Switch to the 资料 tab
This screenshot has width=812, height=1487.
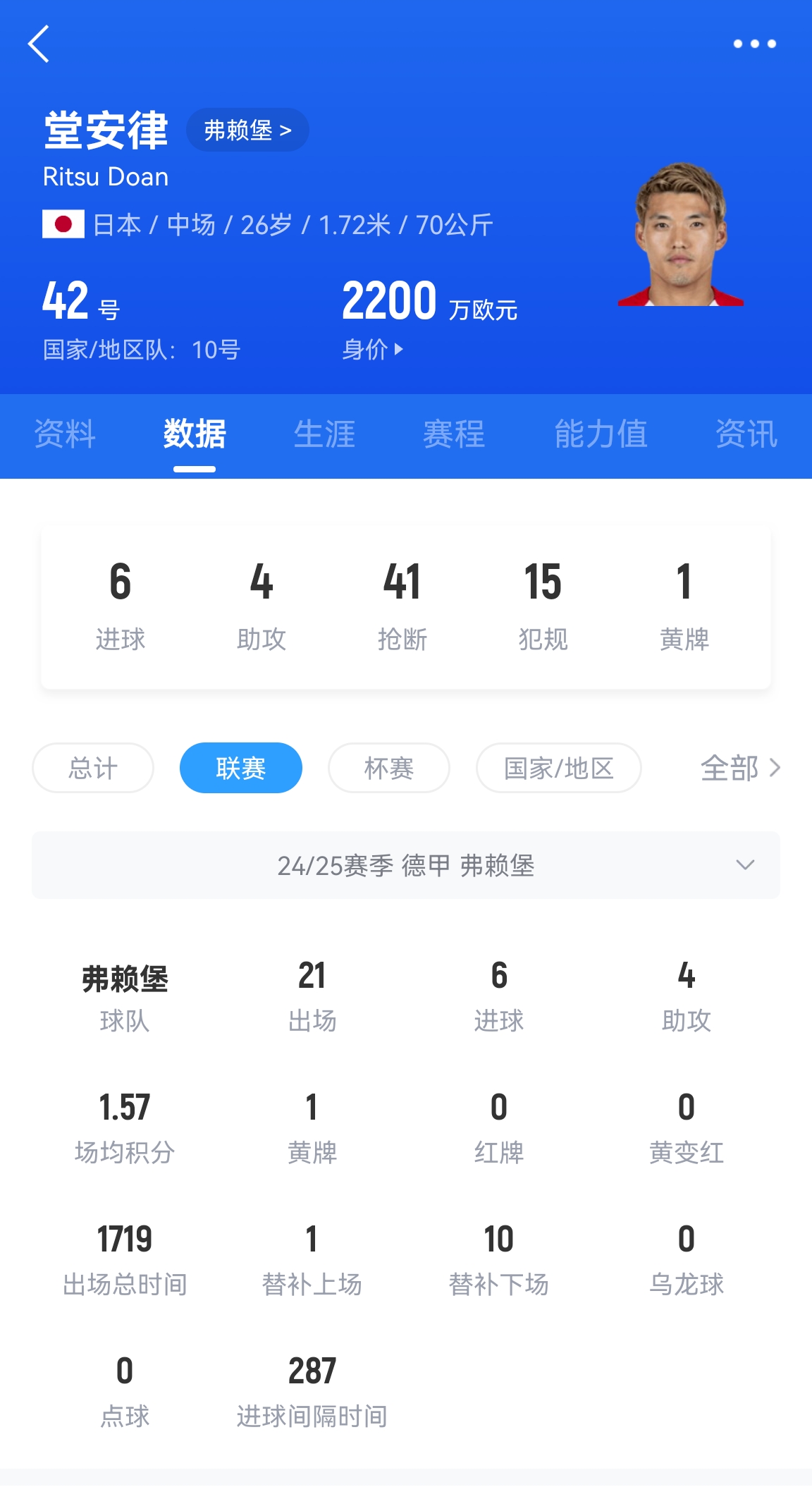[65, 434]
